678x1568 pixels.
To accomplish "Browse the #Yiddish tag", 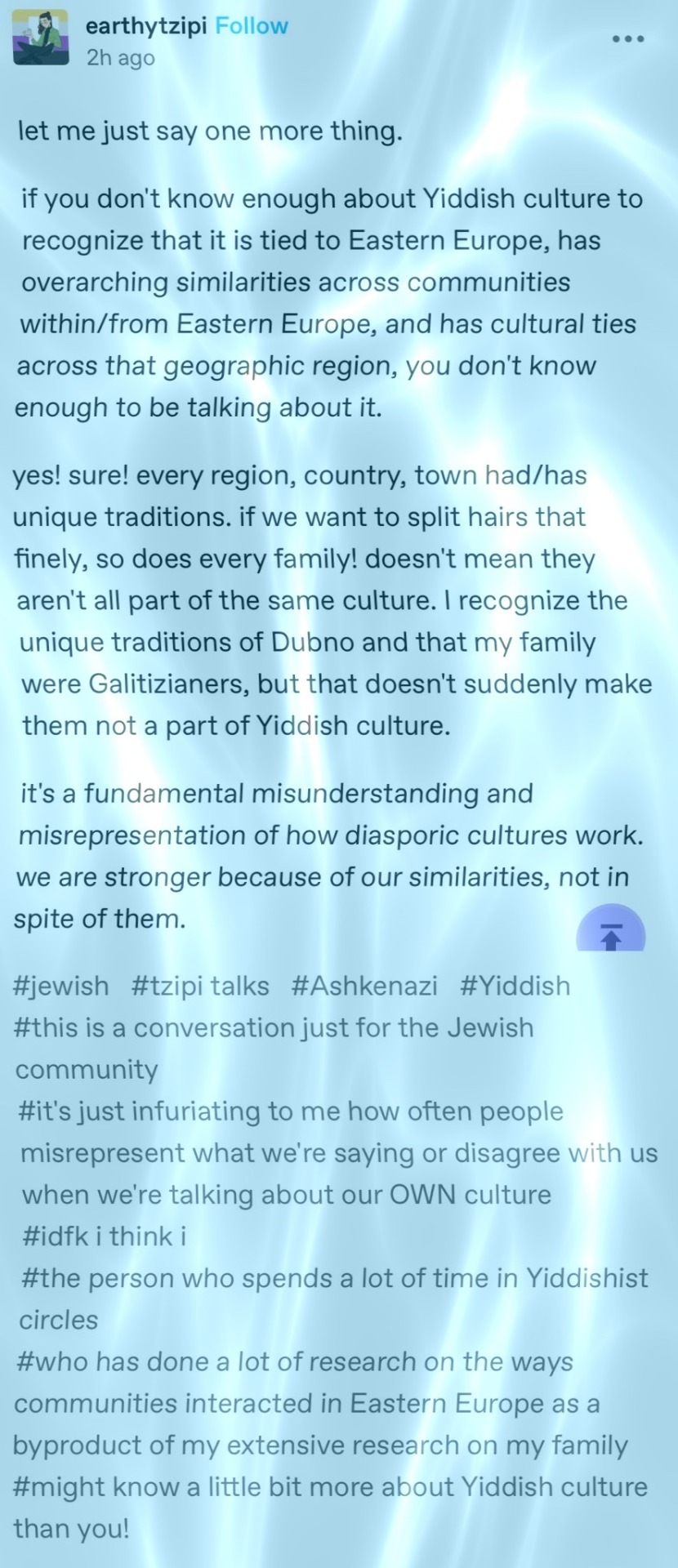I will (515, 986).
